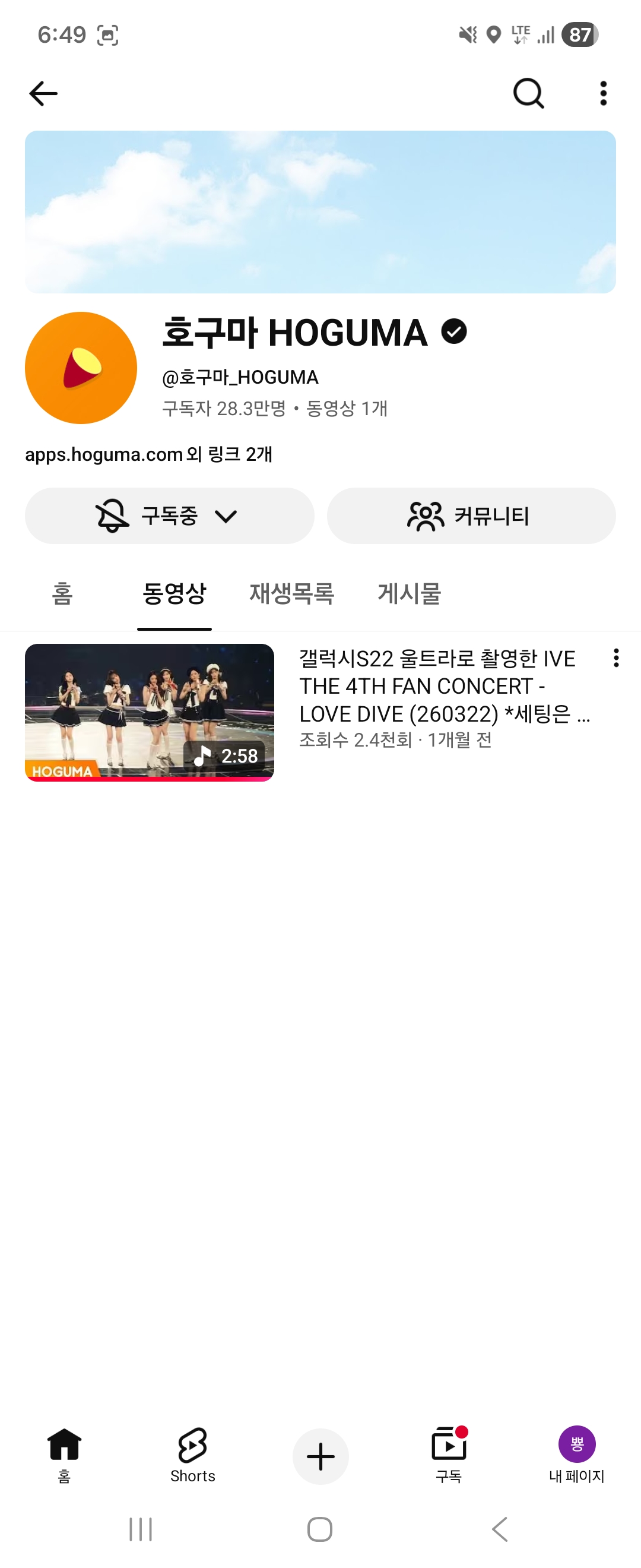The image size is (641, 1568).
Task: Open 내 페이지 profile tab
Action: (x=576, y=1454)
